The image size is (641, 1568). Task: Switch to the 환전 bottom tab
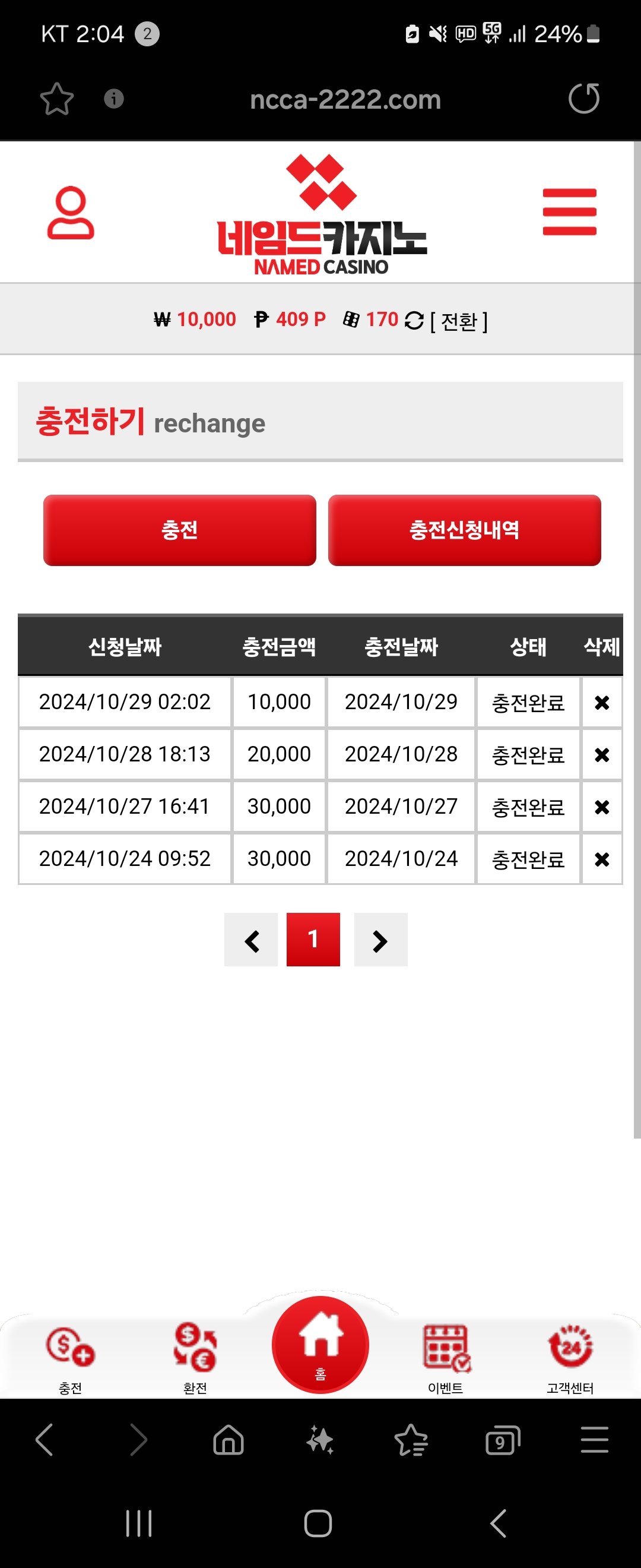pyautogui.click(x=195, y=1356)
